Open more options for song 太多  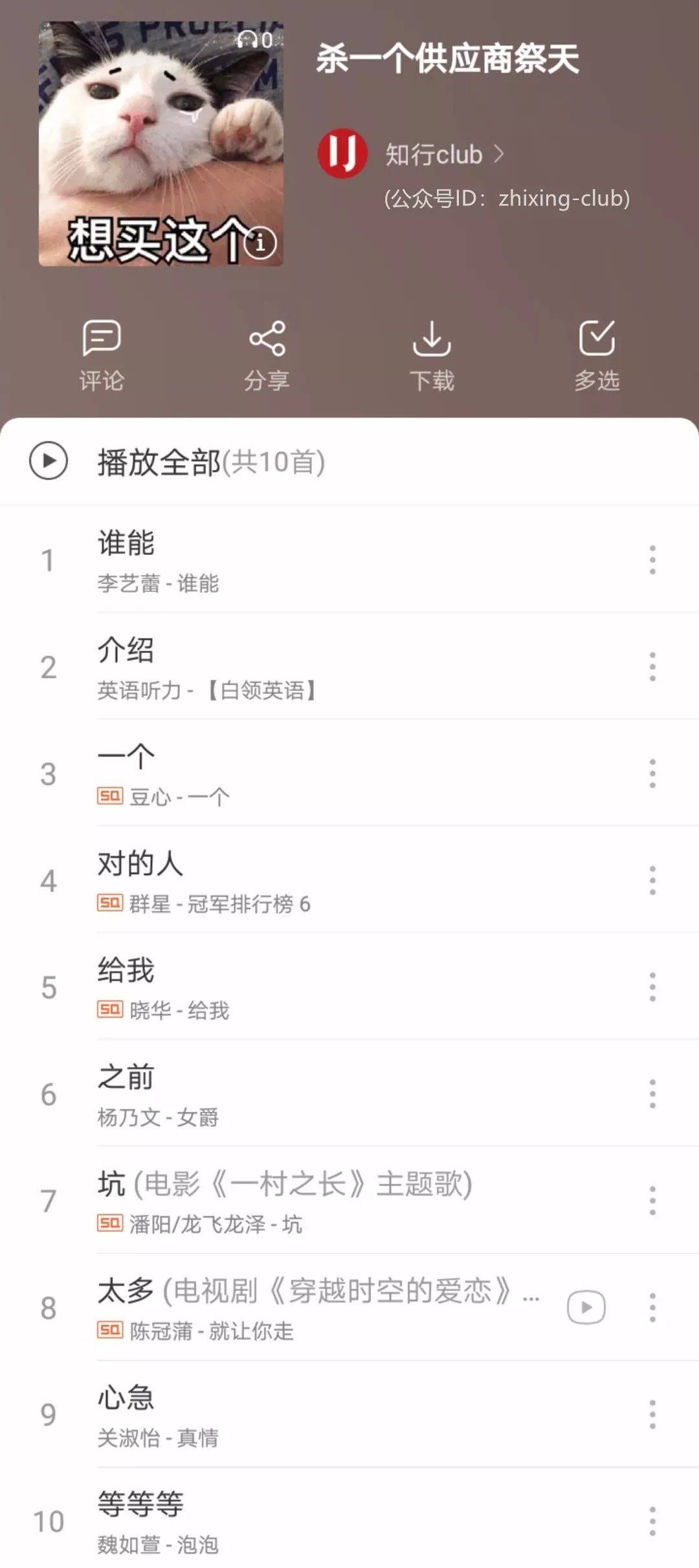[652, 1308]
